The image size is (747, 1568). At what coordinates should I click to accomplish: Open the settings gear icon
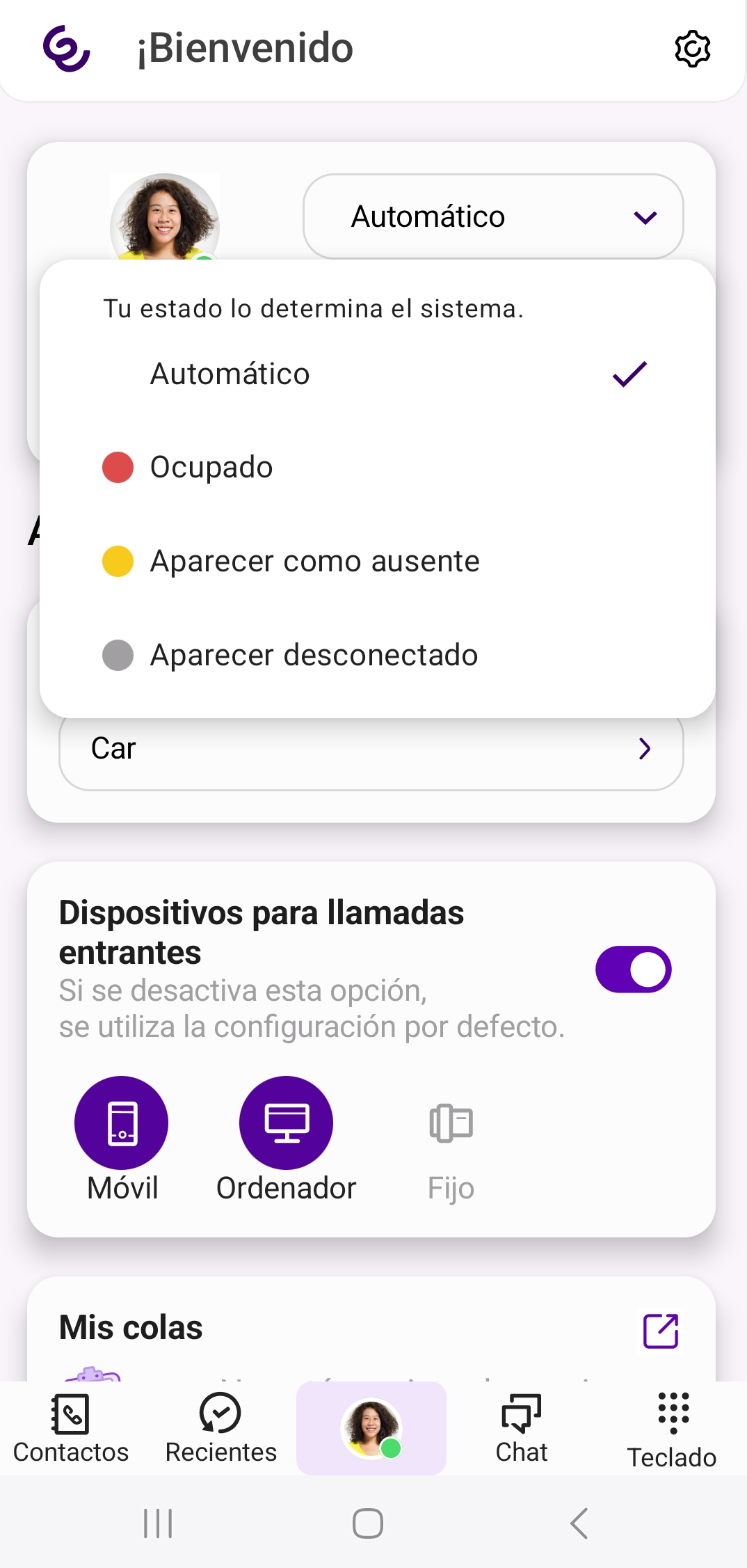point(692,49)
